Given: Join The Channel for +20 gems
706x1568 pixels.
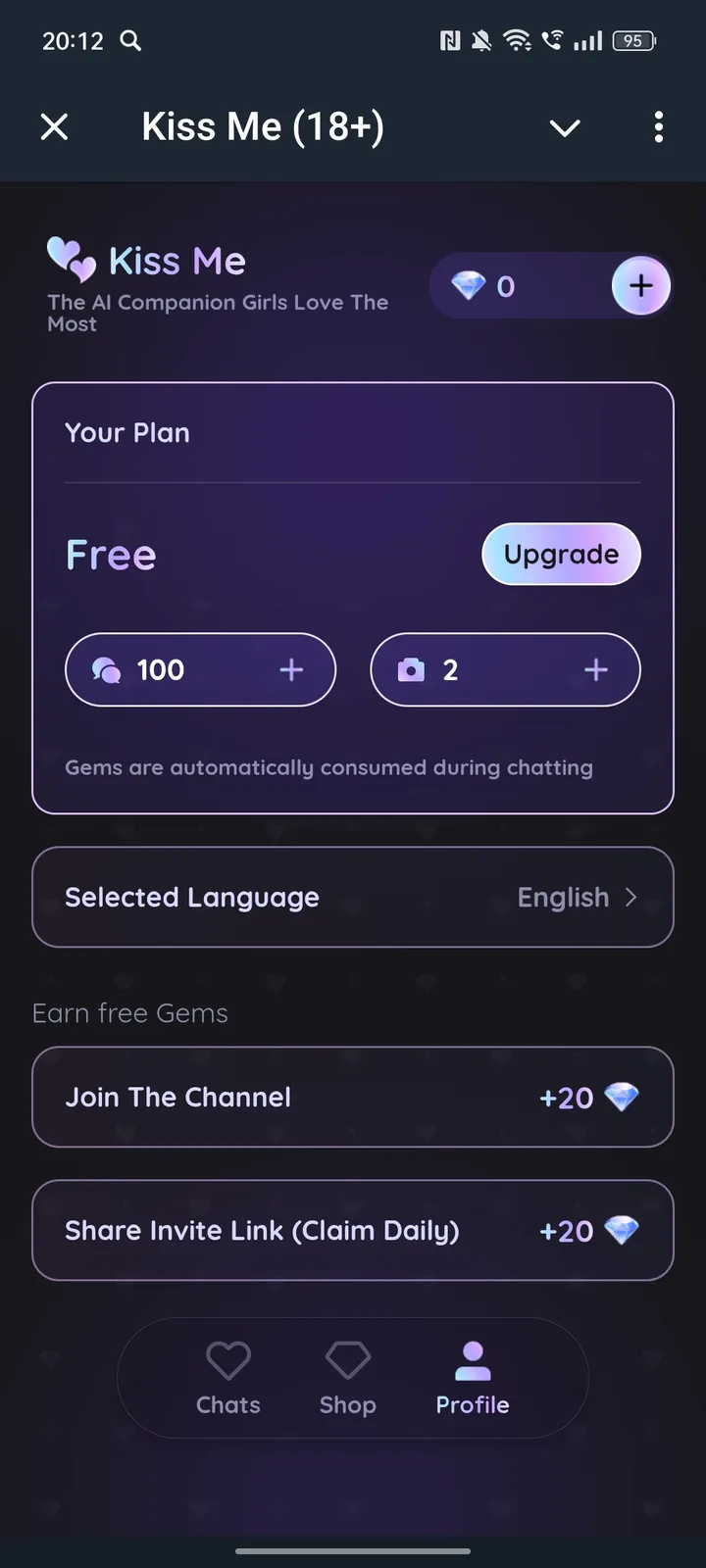Looking at the screenshot, I should 353,1098.
